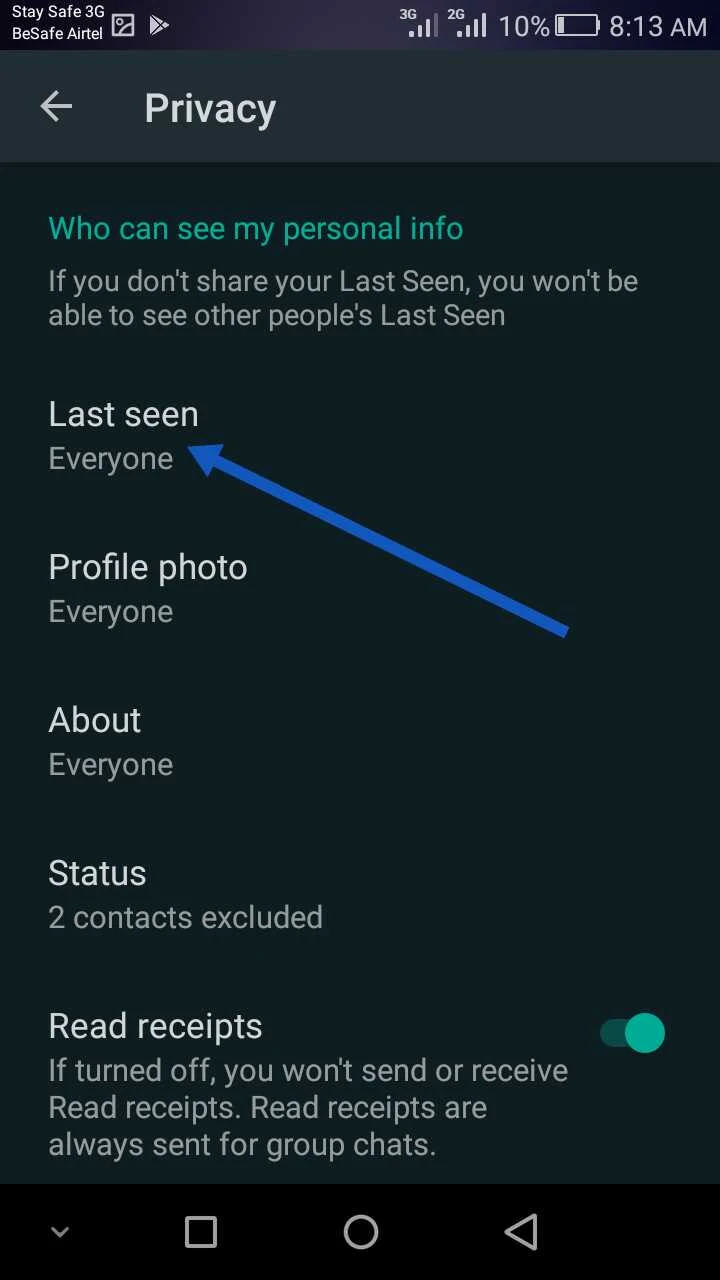Open Status privacy setting

click(x=185, y=894)
